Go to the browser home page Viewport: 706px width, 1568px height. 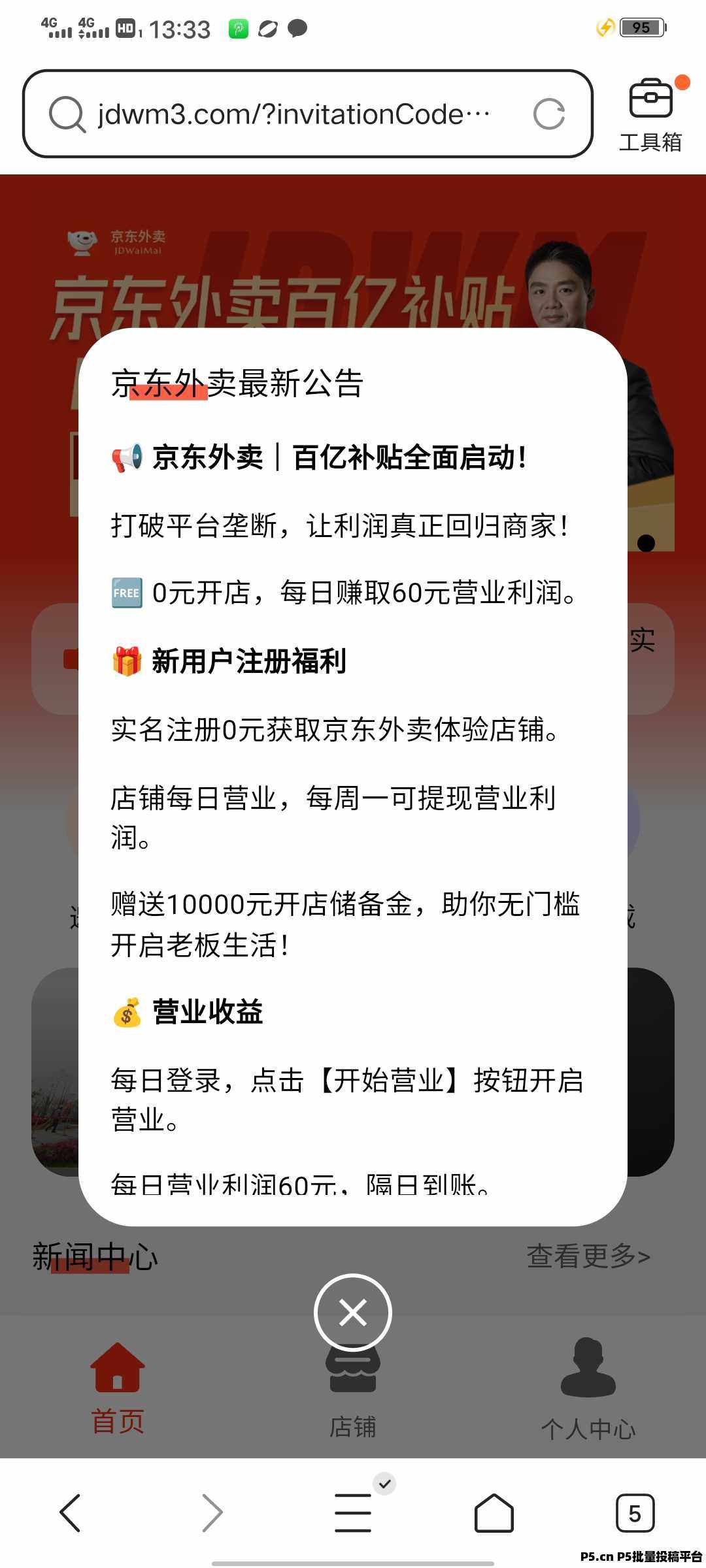494,1512
